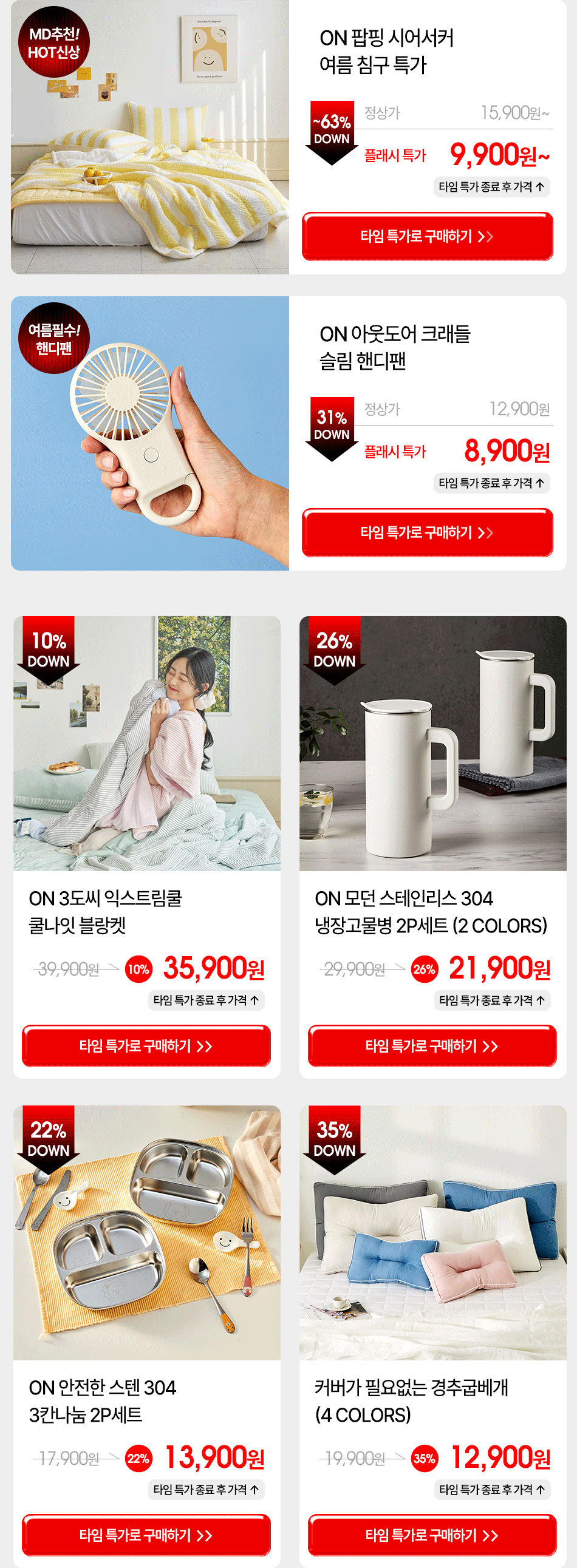Open the stainless divided plate product image
Image resolution: width=577 pixels, height=1568 pixels.
coord(147,1233)
